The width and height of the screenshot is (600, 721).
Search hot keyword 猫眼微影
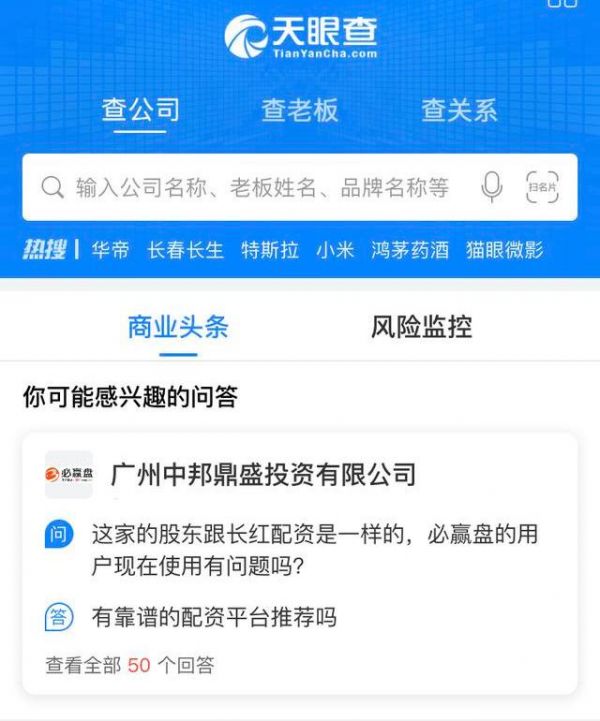pos(504,250)
